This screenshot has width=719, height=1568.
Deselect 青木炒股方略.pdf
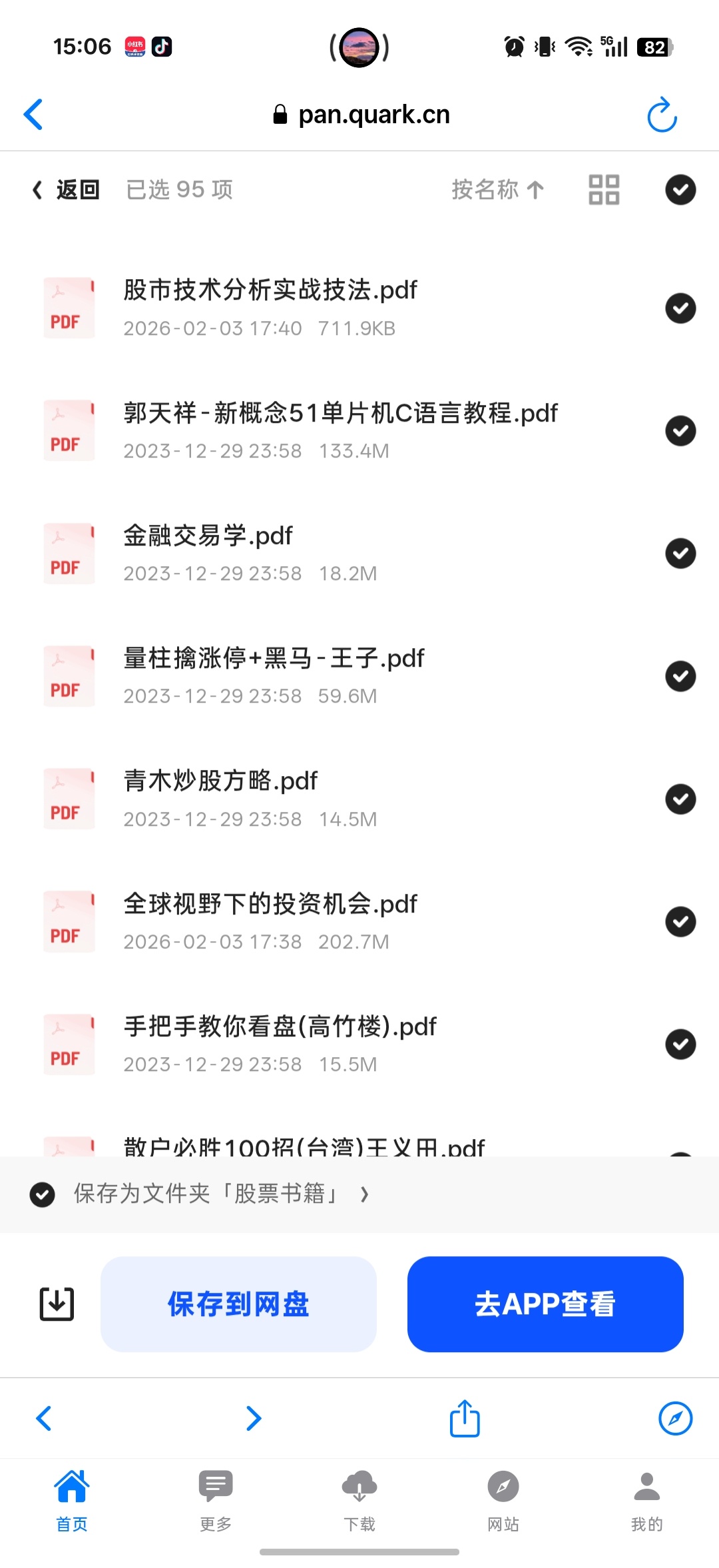pyautogui.click(x=680, y=799)
